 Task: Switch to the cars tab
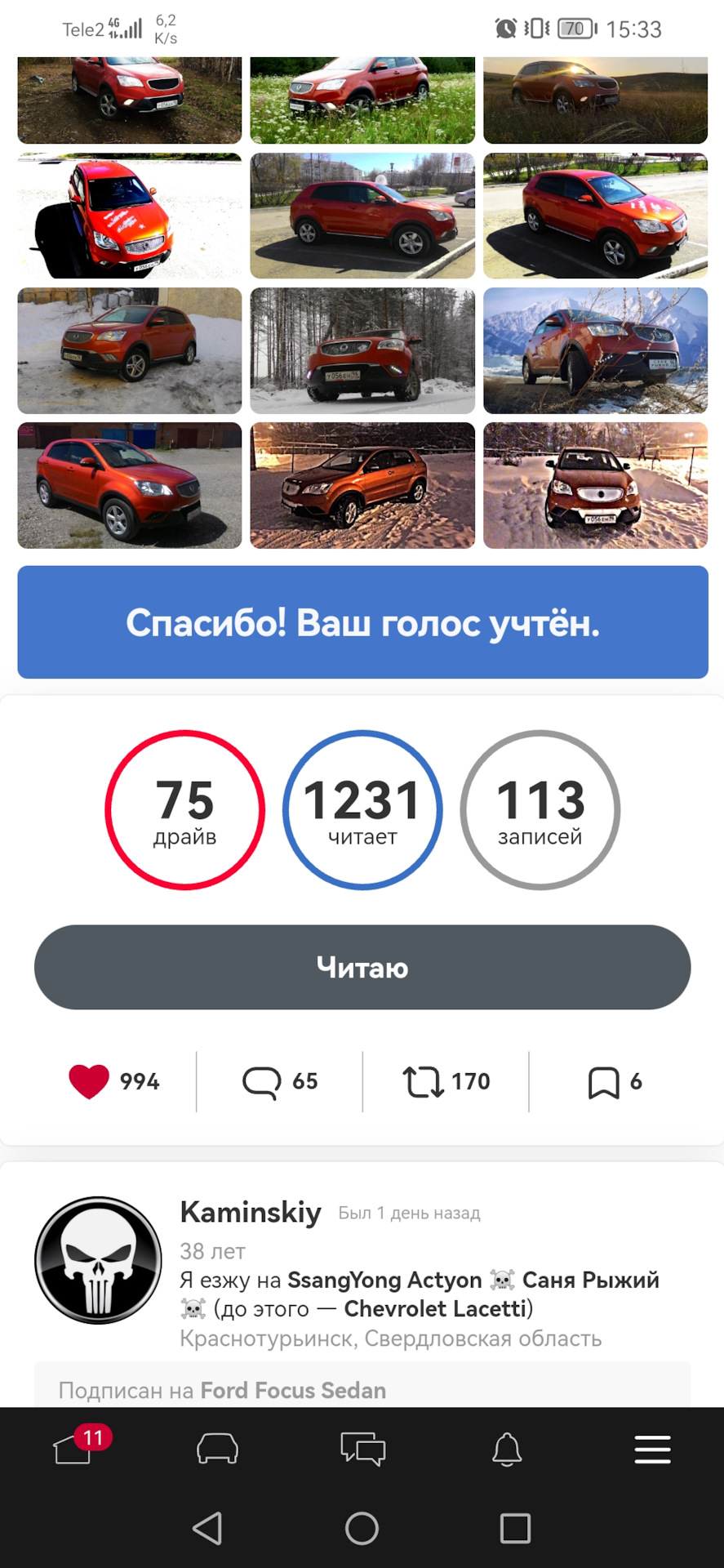click(217, 1450)
